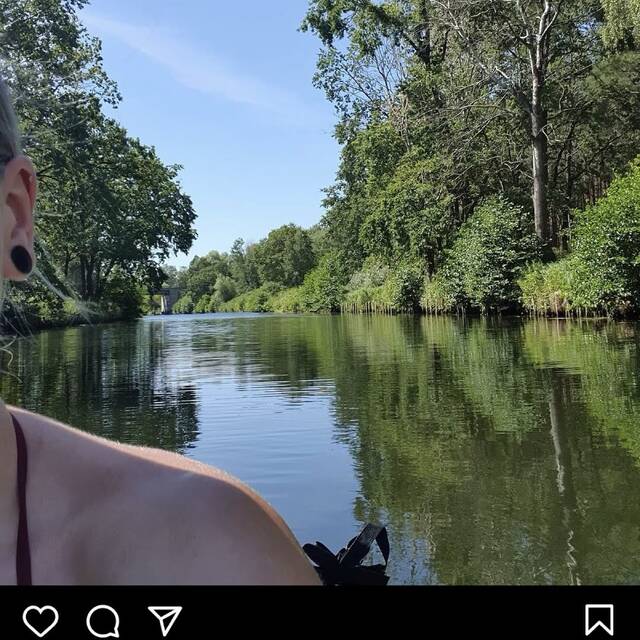Share this post via paper plane icon
640x640 pixels.
click(165, 621)
